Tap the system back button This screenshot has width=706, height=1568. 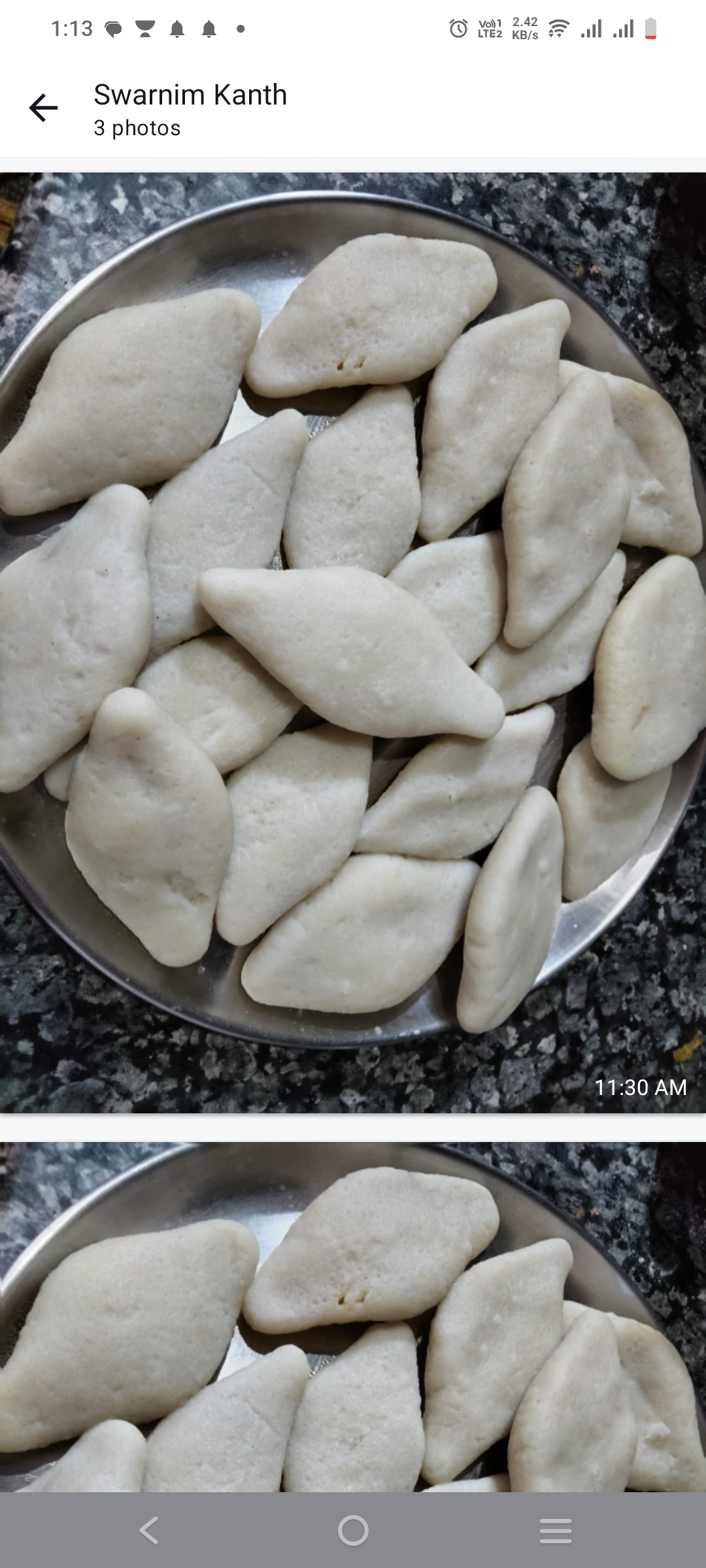(x=149, y=1529)
